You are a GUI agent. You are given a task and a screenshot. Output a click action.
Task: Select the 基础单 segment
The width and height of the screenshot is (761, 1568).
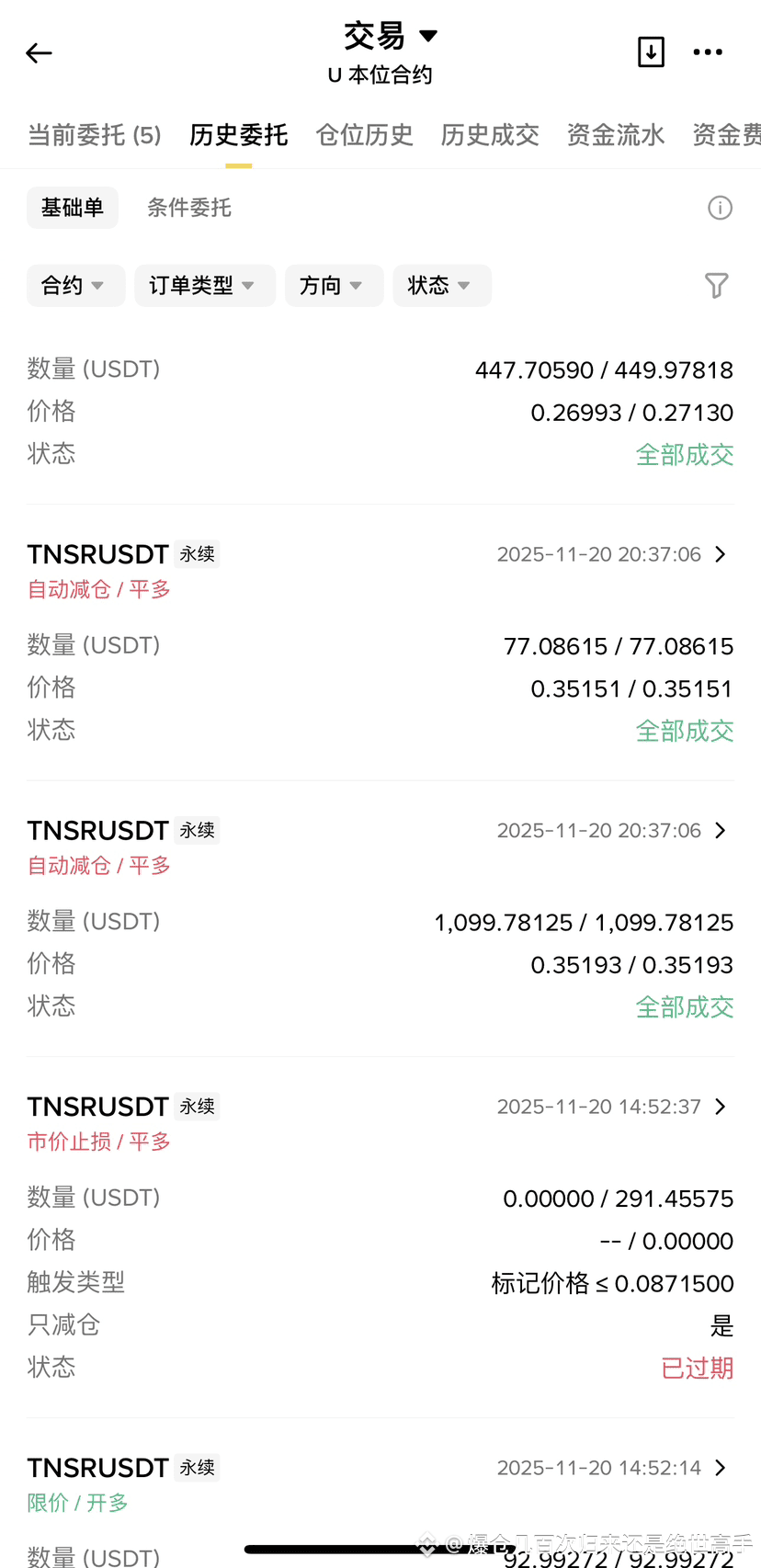(x=73, y=208)
